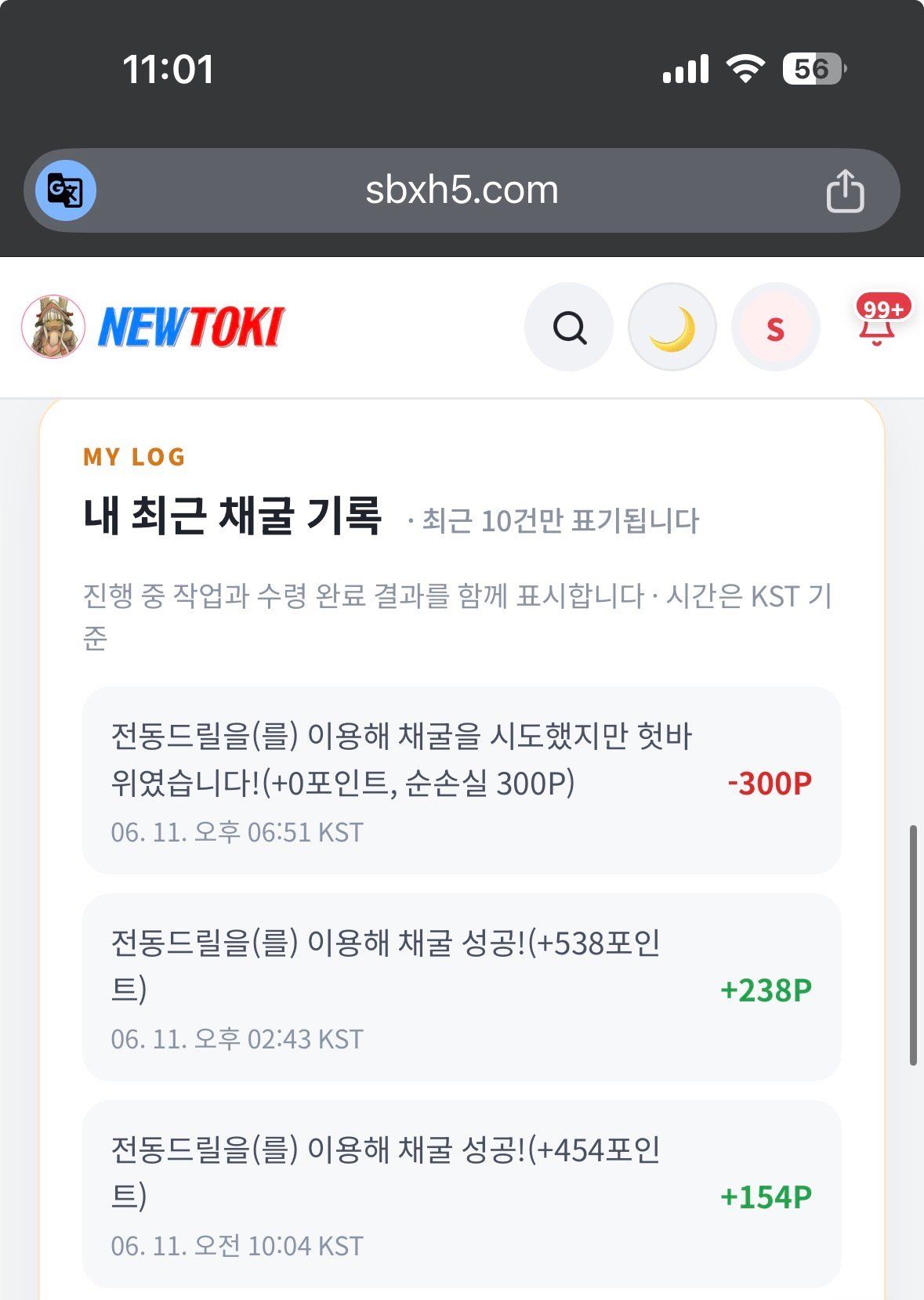Tap the translate icon in address bar
Screen dimensions: 924x1300
coord(66,190)
